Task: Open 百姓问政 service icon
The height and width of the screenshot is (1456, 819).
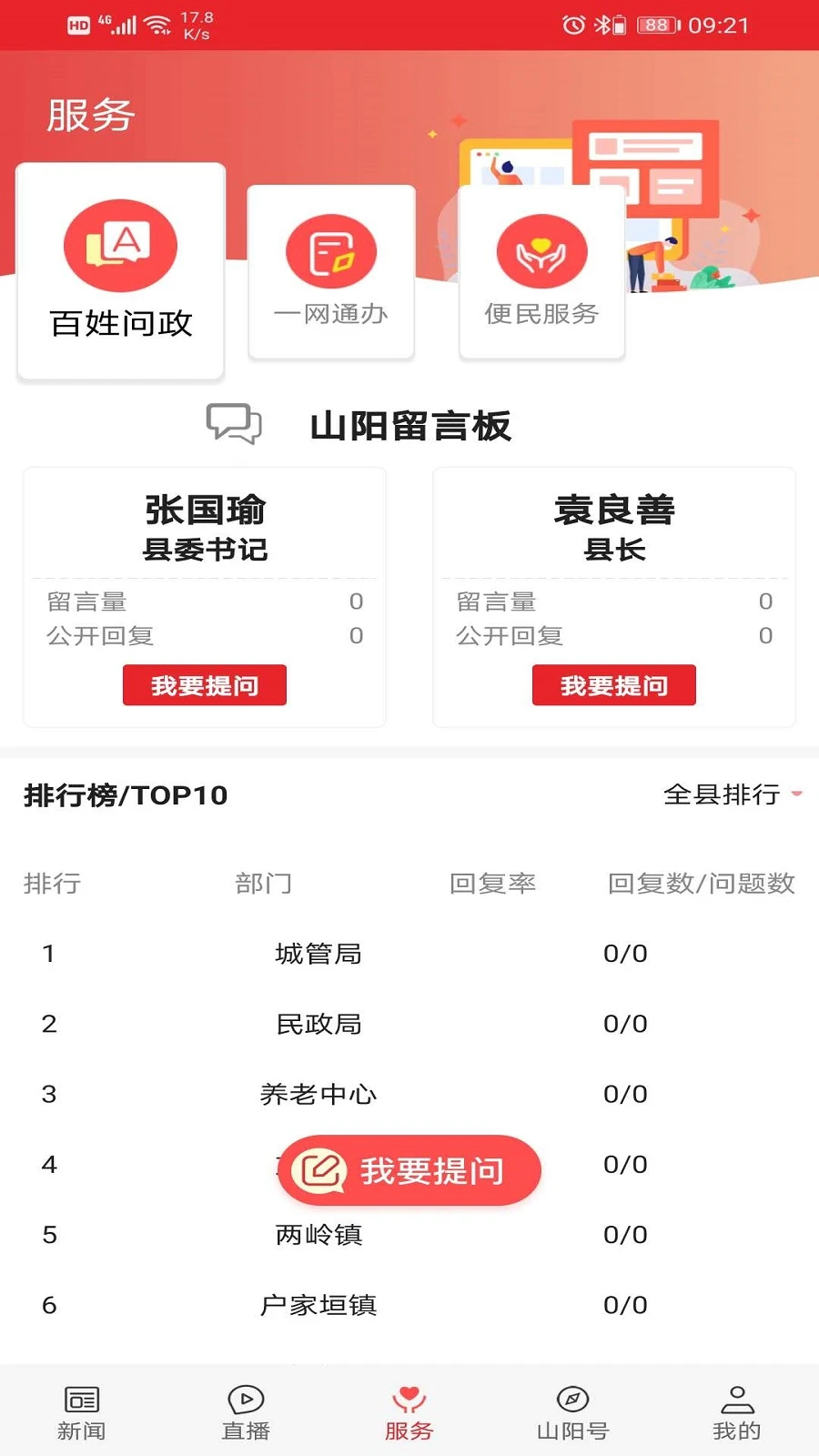Action: click(120, 246)
